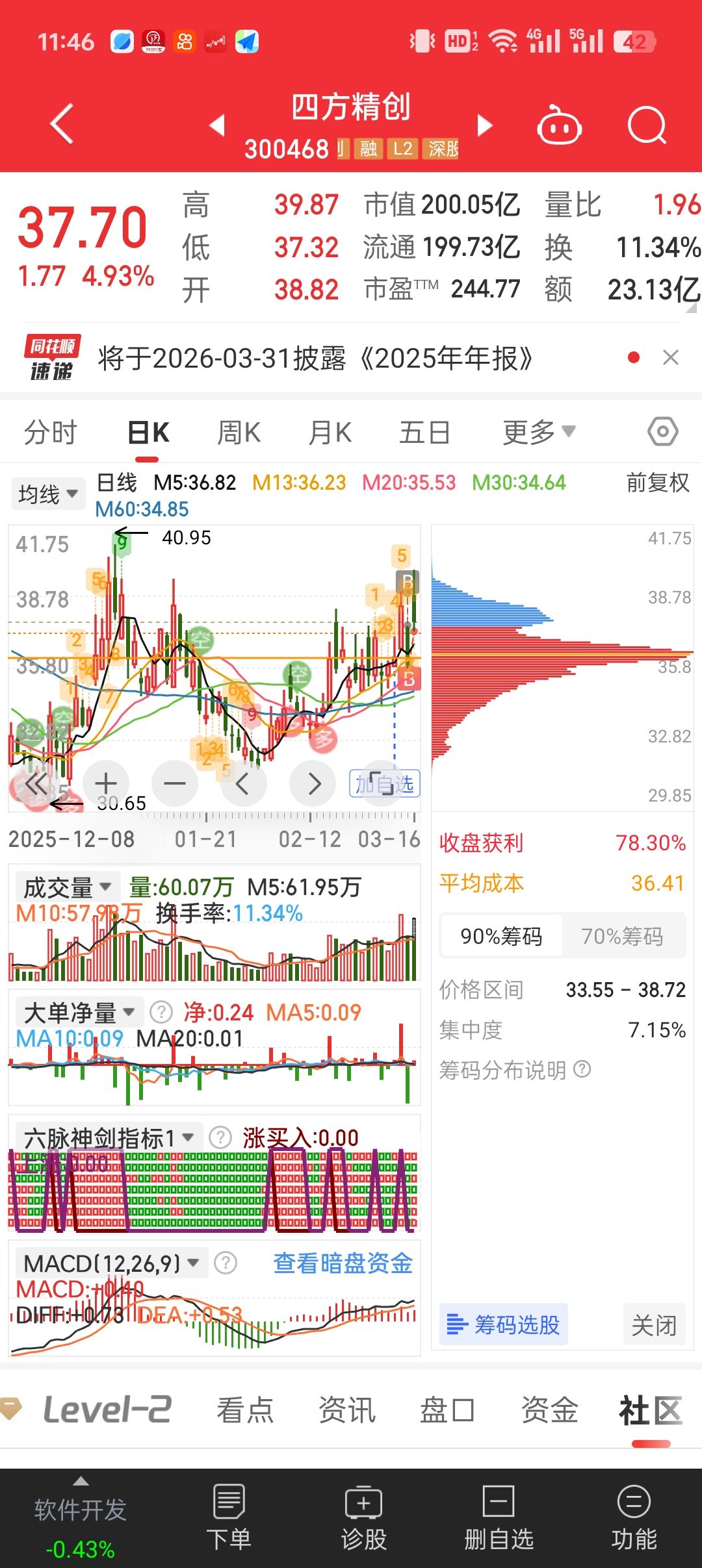Zoom in the K-line chart
Screen dimensions: 702x1568
[x=106, y=783]
